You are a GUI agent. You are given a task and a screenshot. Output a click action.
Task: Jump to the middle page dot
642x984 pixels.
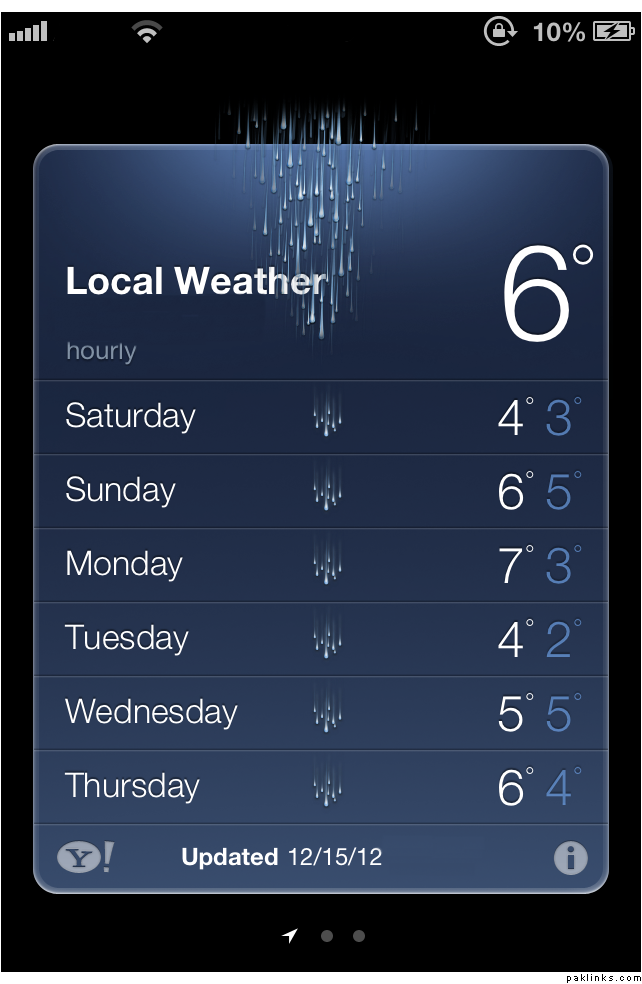(327, 936)
